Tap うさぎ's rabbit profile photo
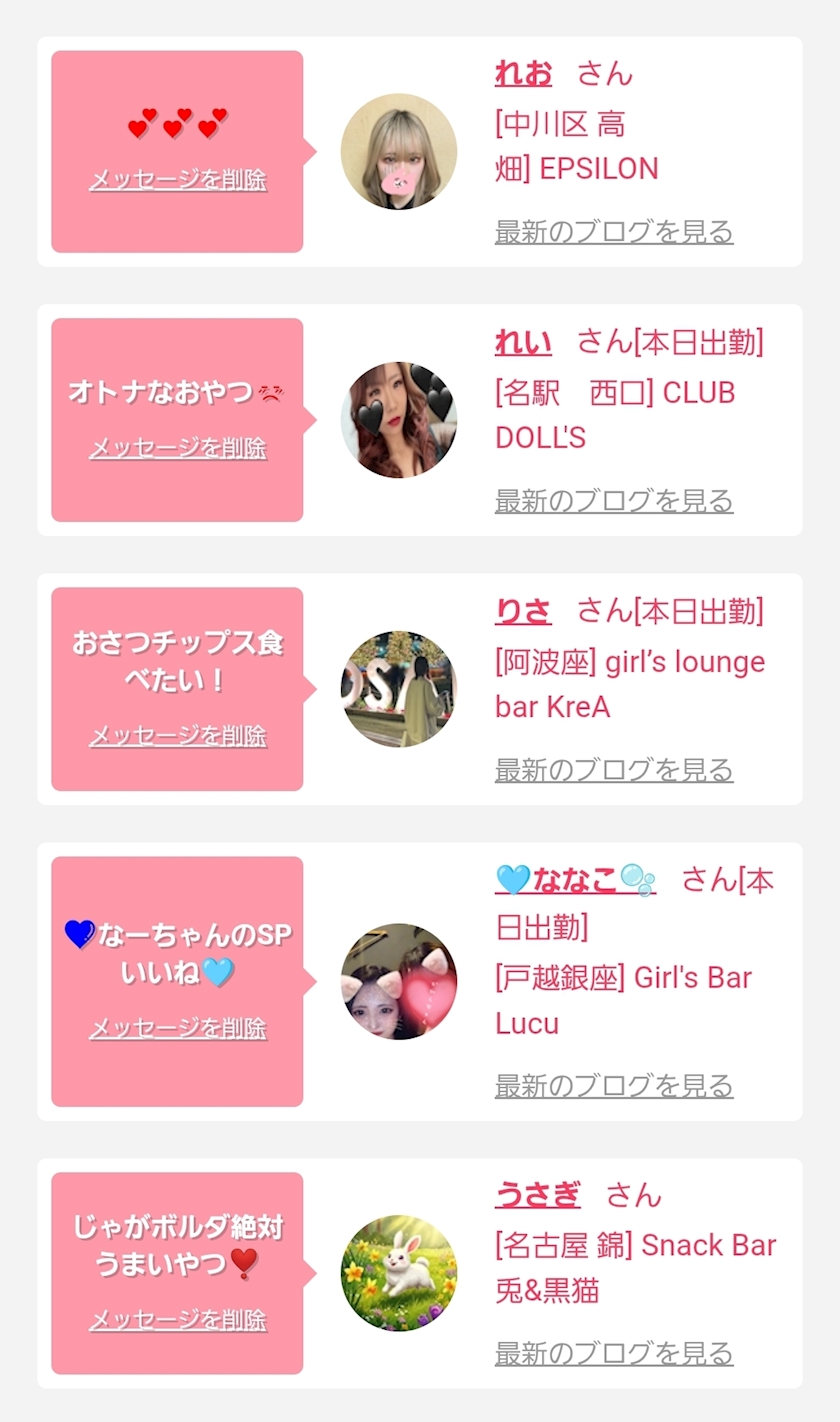Image resolution: width=840 pixels, height=1422 pixels. coord(399,1273)
